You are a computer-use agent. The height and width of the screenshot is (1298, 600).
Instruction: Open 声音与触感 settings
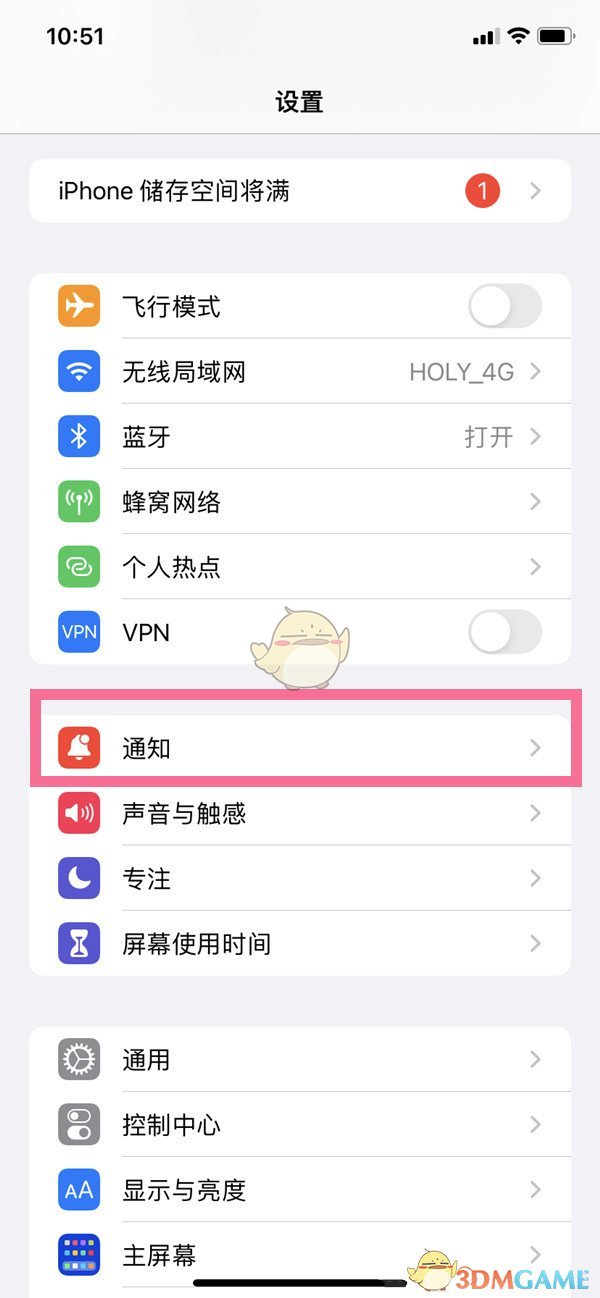pyautogui.click(x=300, y=813)
